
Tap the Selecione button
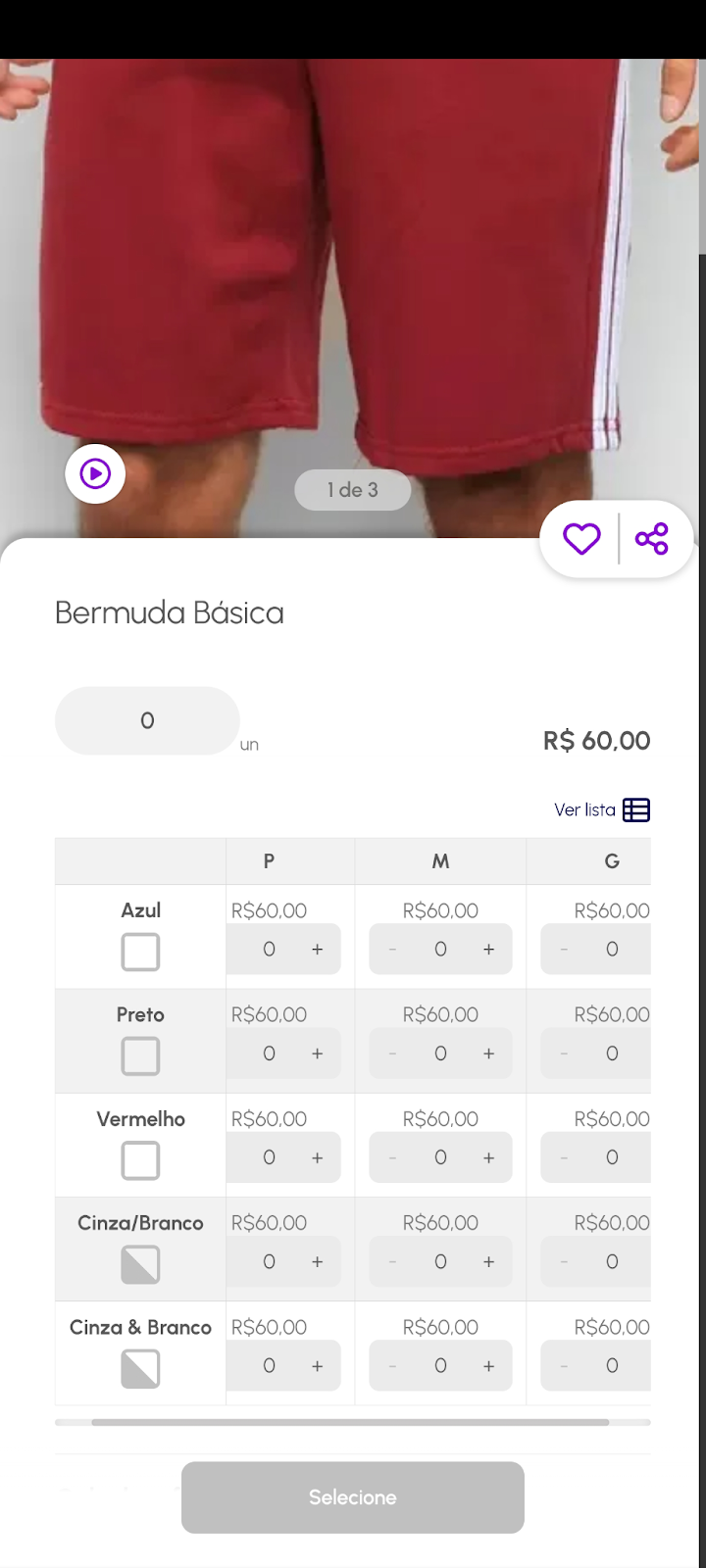[353, 1497]
